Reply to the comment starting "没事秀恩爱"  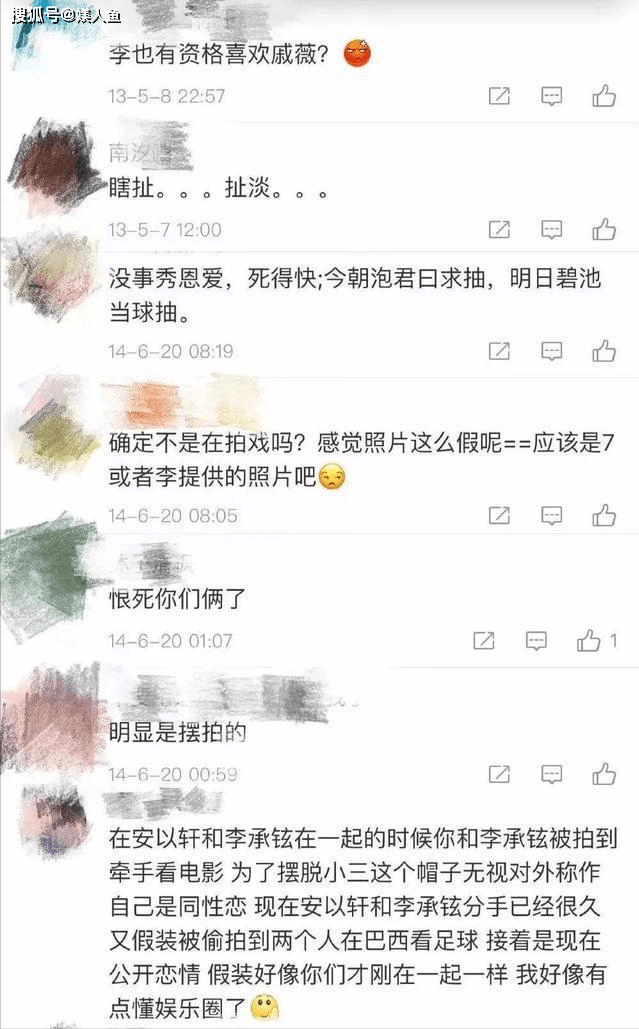coord(551,351)
